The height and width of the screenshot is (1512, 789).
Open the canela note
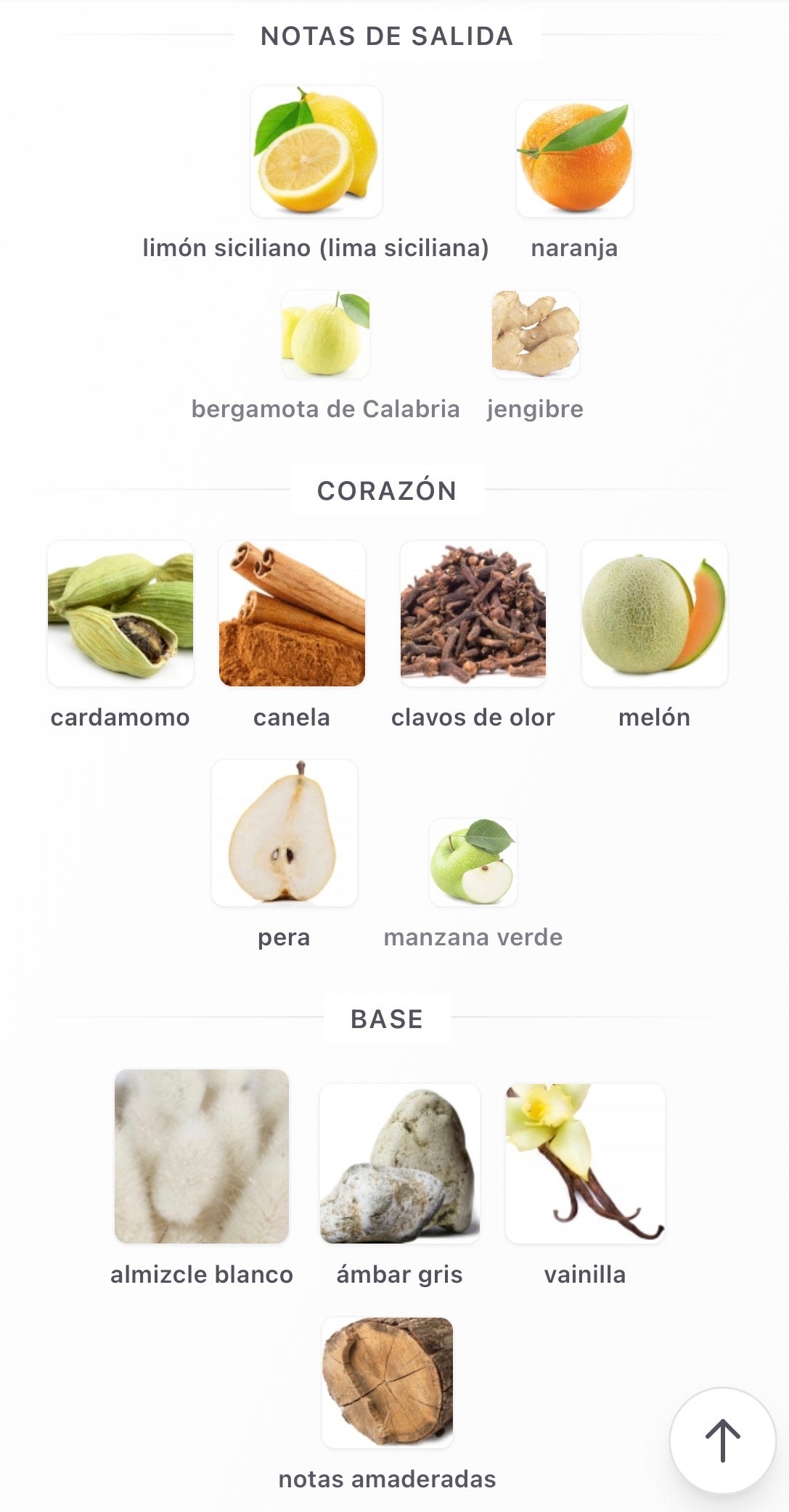pos(292,614)
